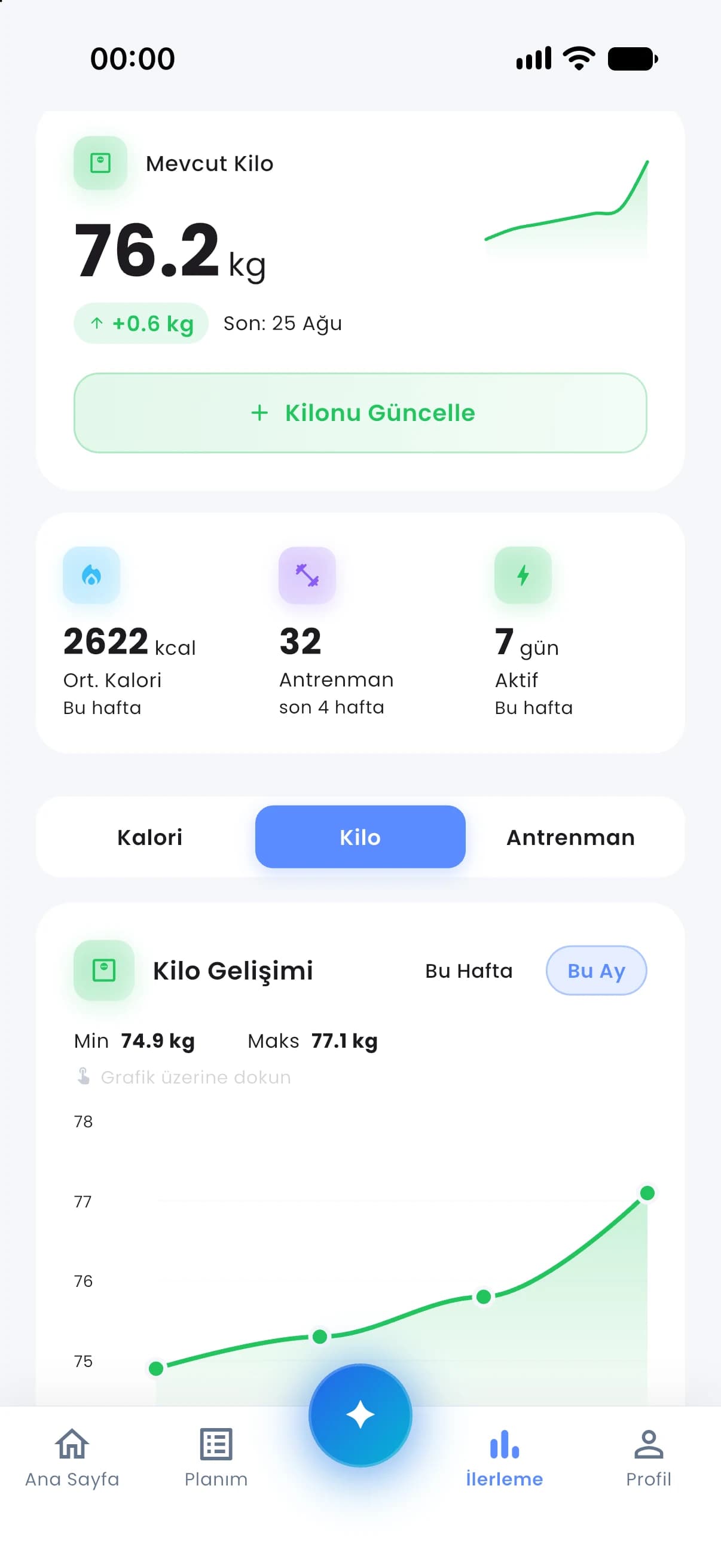721x1568 pixels.
Task: Show Bu Hafta weight range
Action: coord(469,970)
